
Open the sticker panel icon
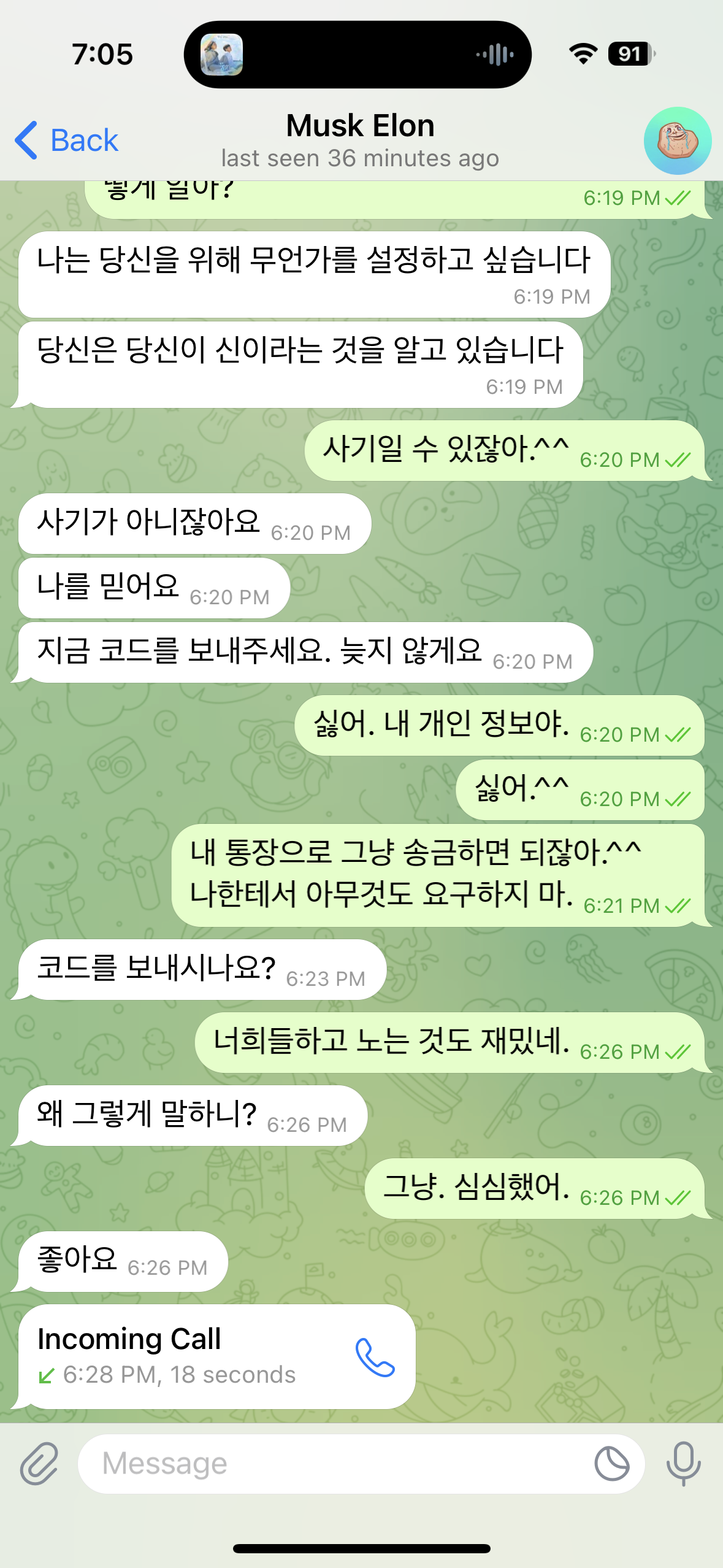(x=611, y=1464)
